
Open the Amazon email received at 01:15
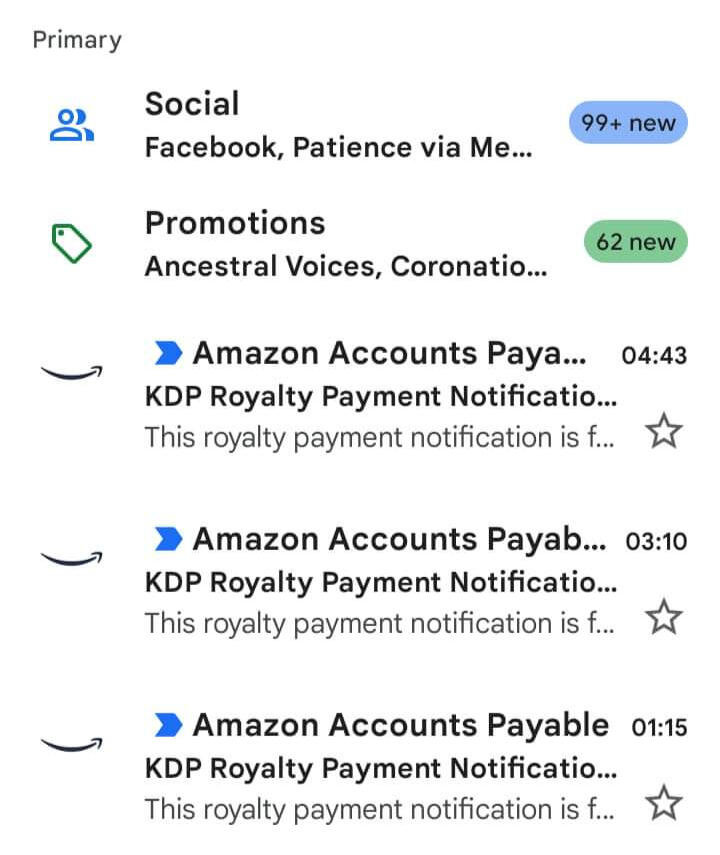tap(380, 767)
